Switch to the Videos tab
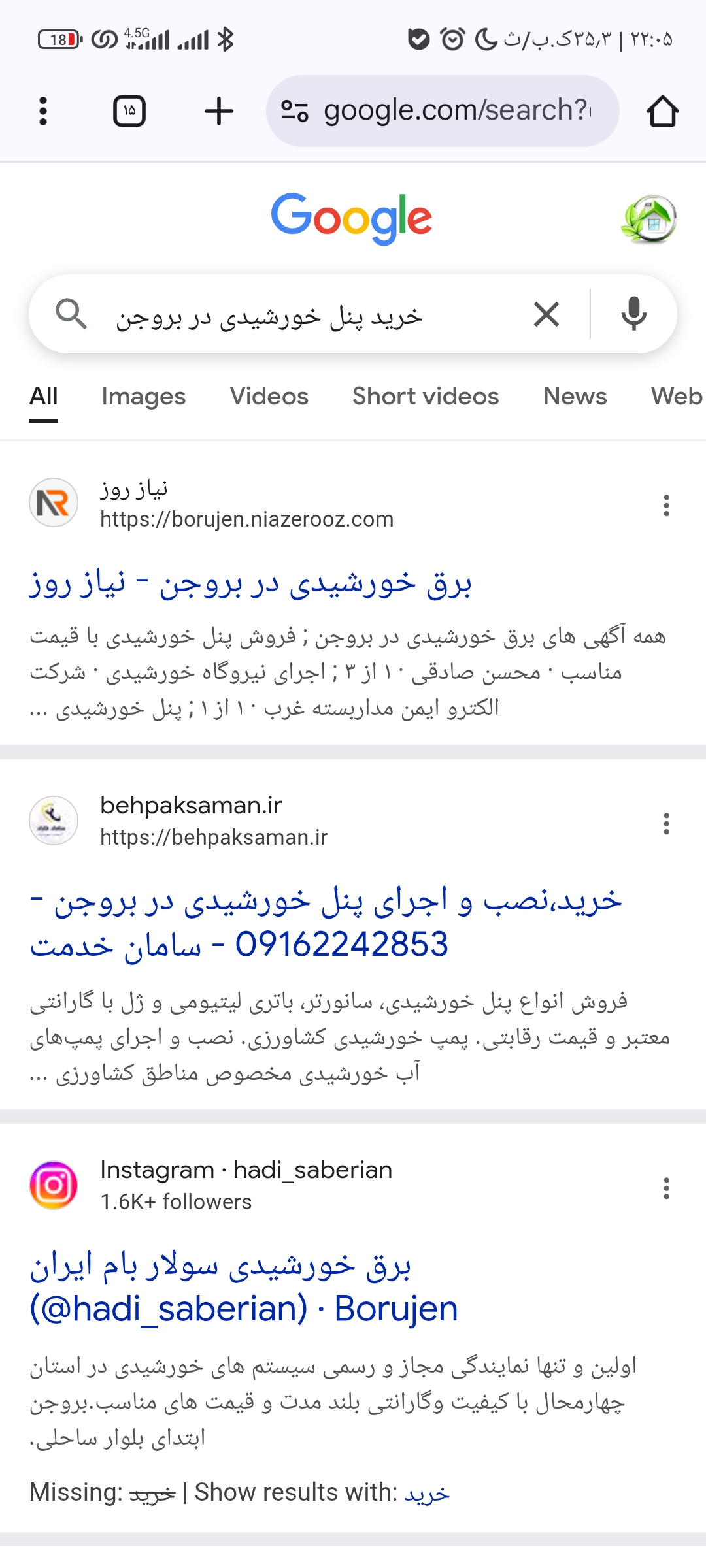The image size is (706, 1568). 269,397
